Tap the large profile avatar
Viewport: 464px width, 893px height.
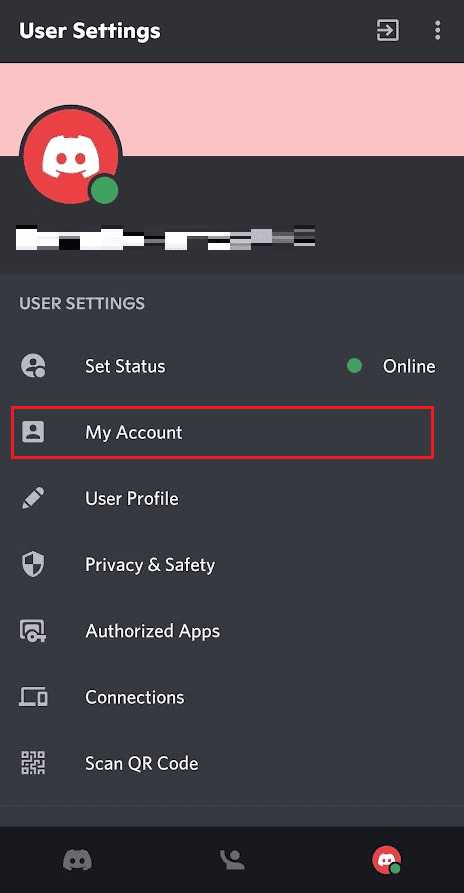pyautogui.click(x=71, y=155)
